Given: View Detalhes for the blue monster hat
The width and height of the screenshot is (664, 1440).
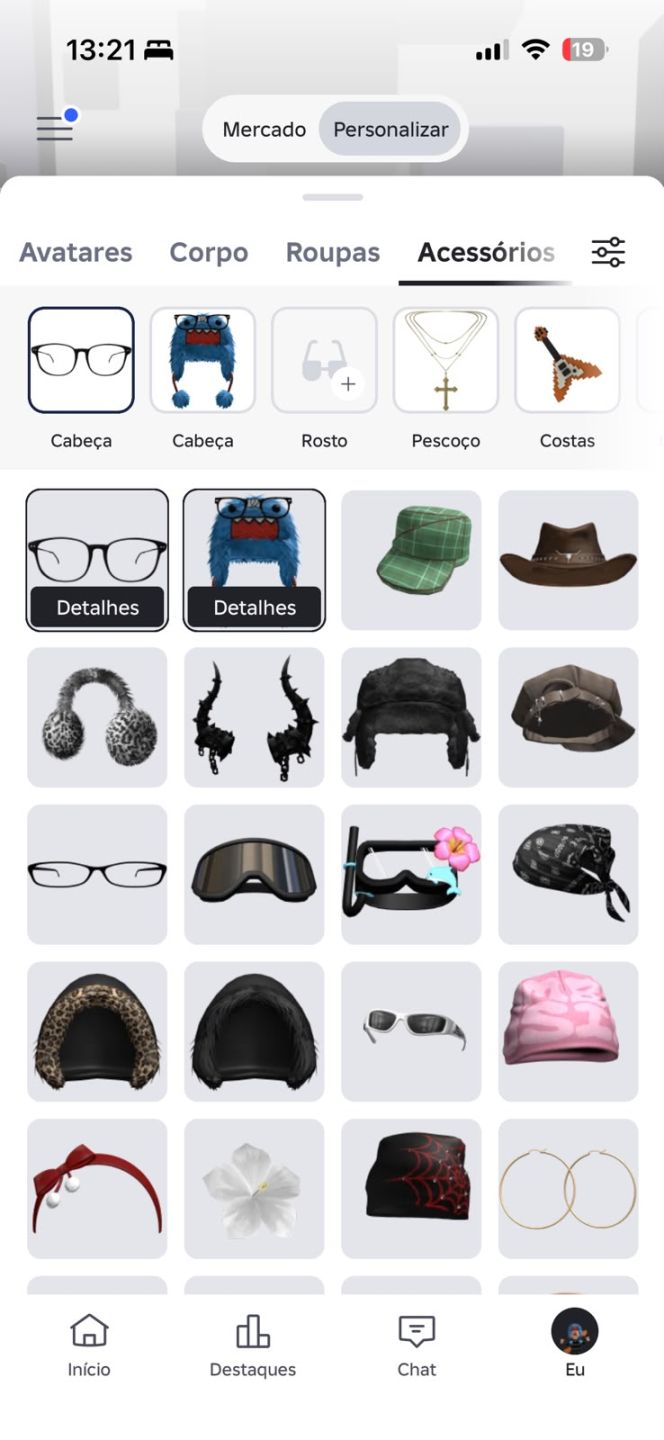Looking at the screenshot, I should (254, 607).
